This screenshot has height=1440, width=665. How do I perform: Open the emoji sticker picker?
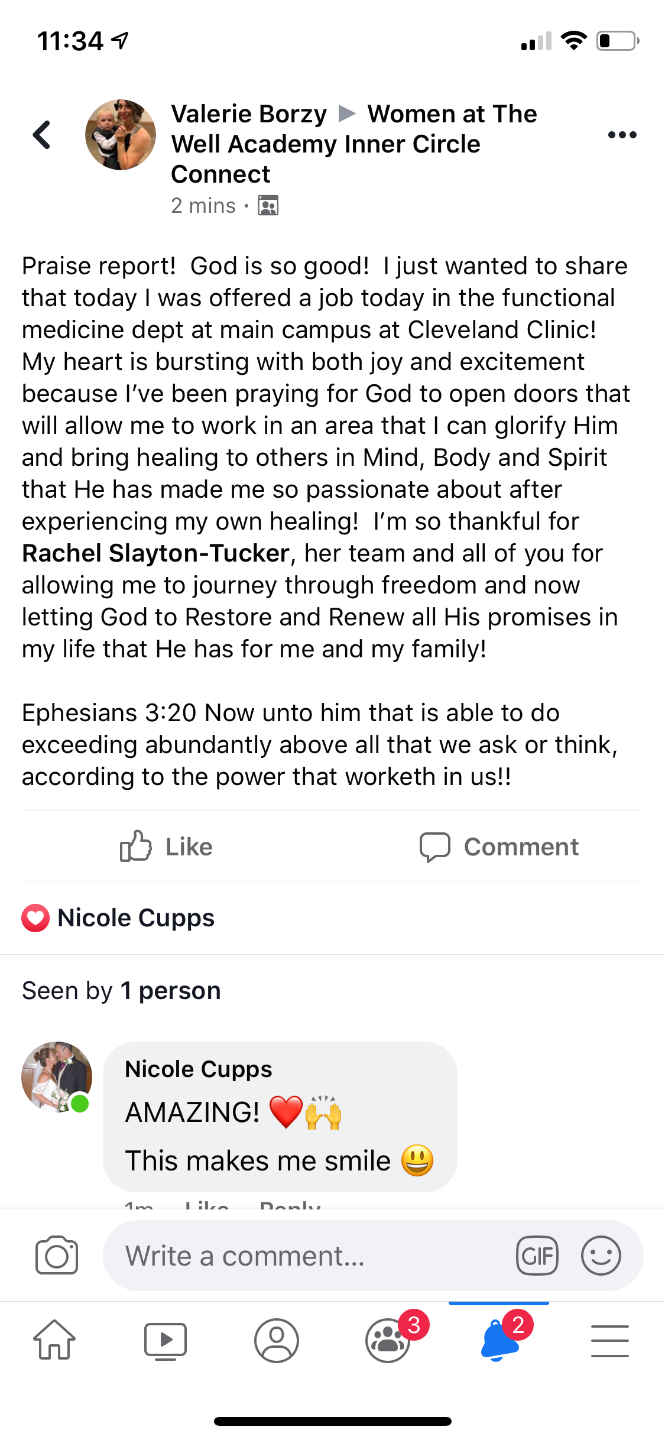601,1256
